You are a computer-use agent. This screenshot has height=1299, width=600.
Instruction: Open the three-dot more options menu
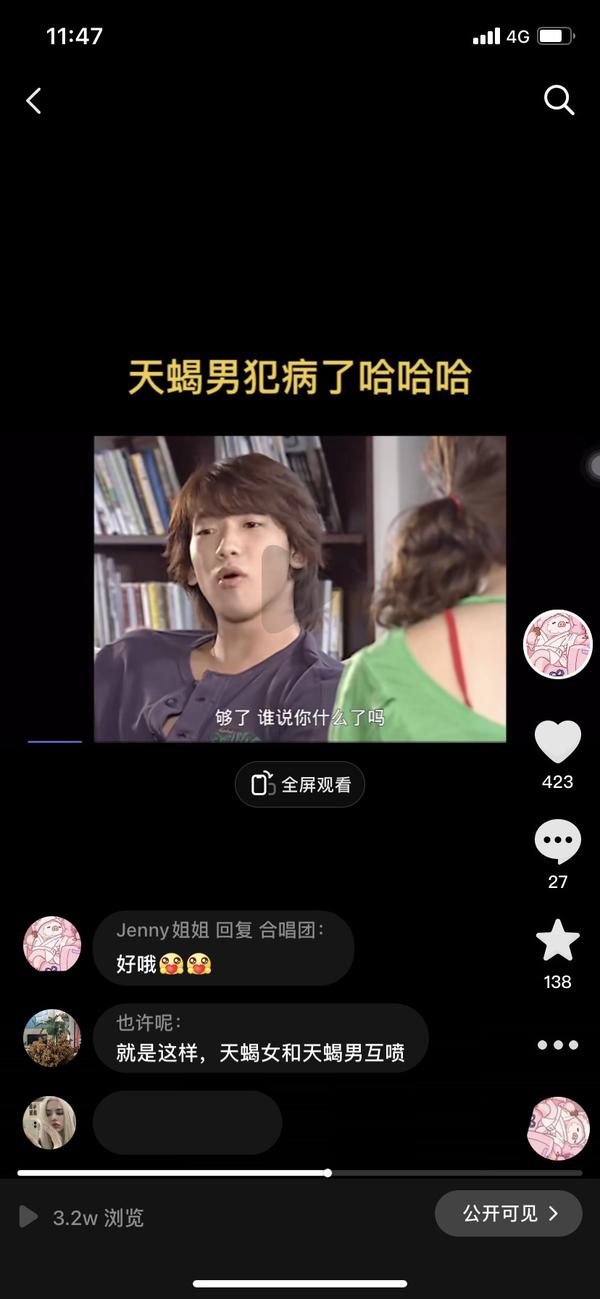click(558, 1045)
